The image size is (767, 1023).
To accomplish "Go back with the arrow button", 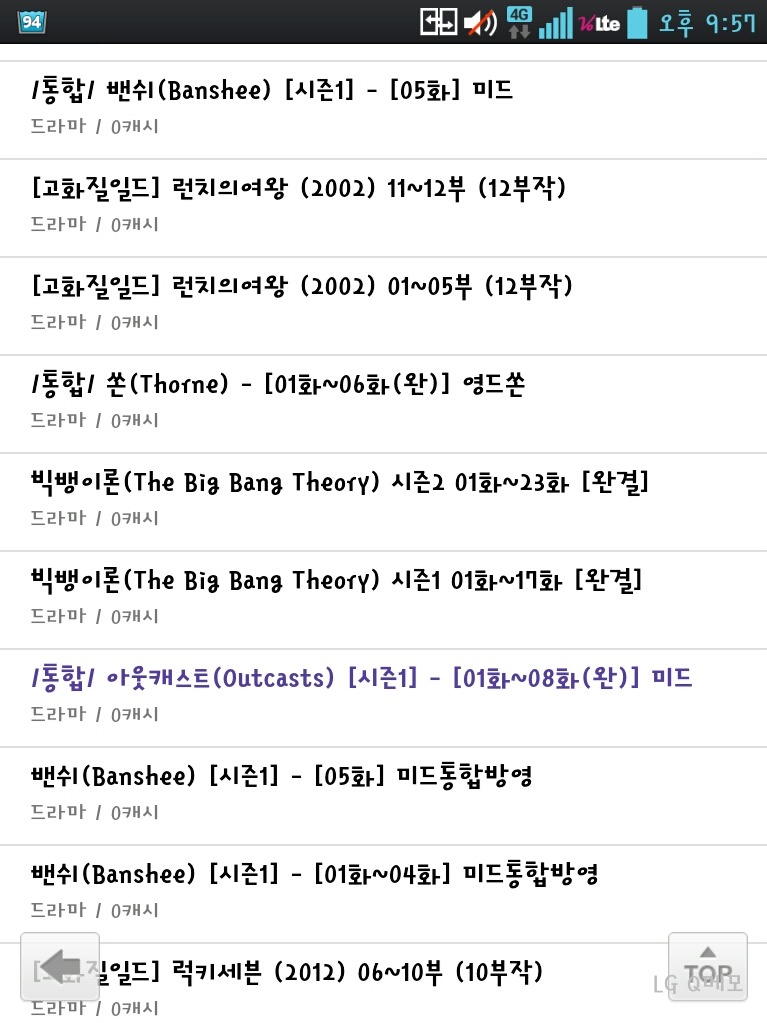I will 60,966.
